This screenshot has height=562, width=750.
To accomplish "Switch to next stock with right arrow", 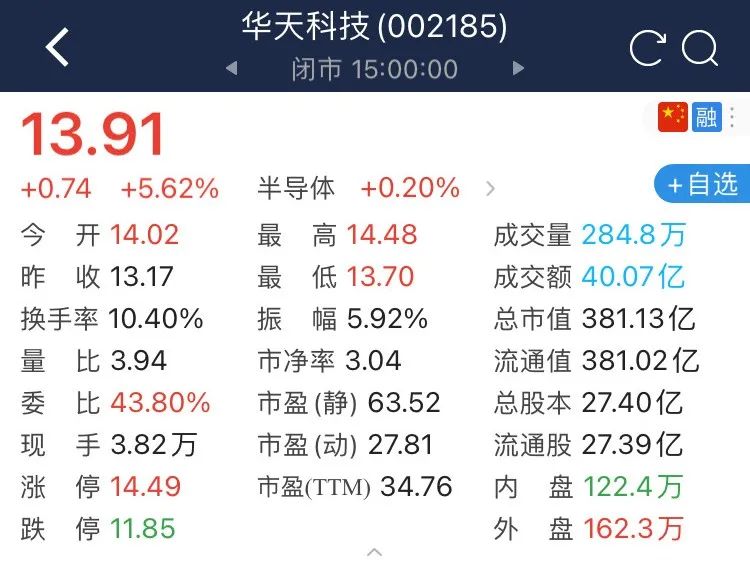I will click(518, 68).
